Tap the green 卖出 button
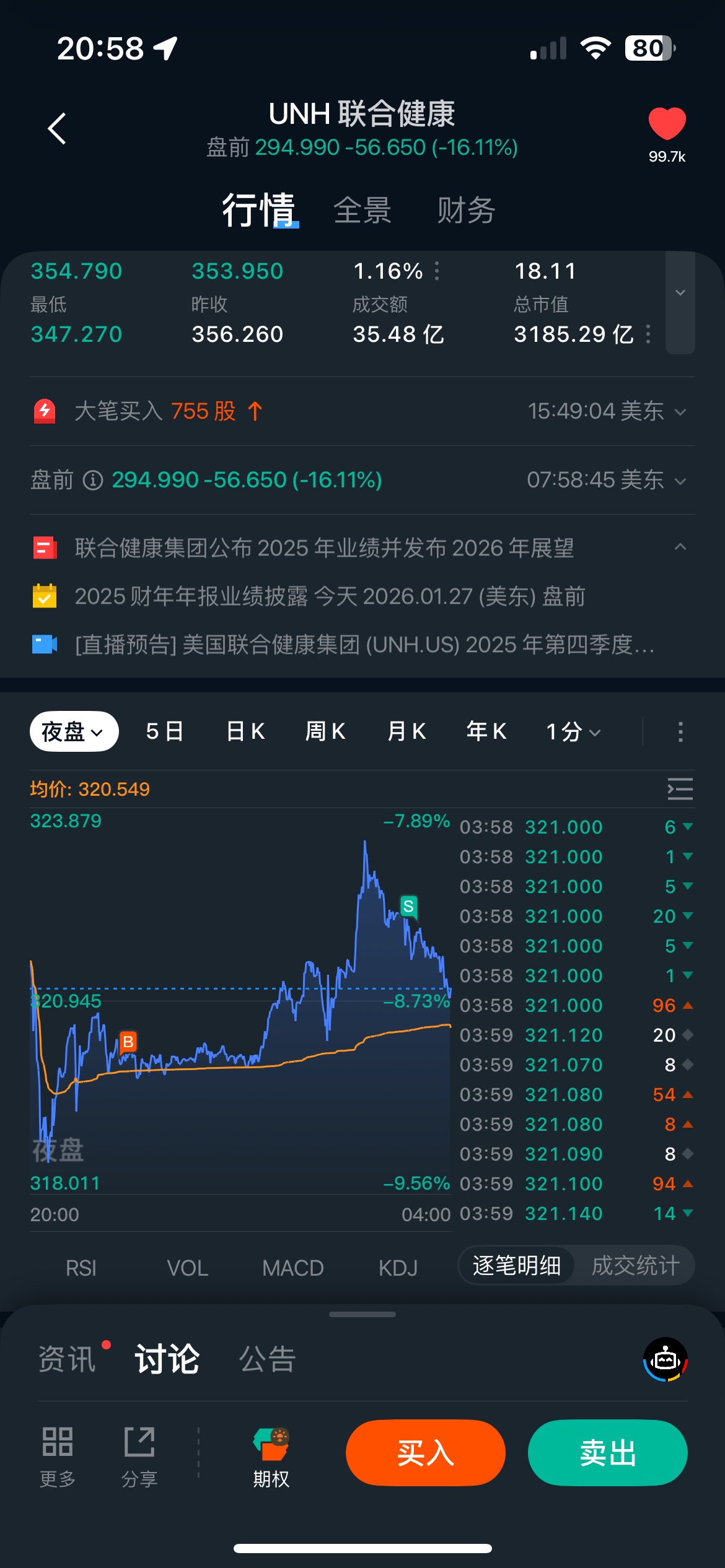 coord(607,1453)
